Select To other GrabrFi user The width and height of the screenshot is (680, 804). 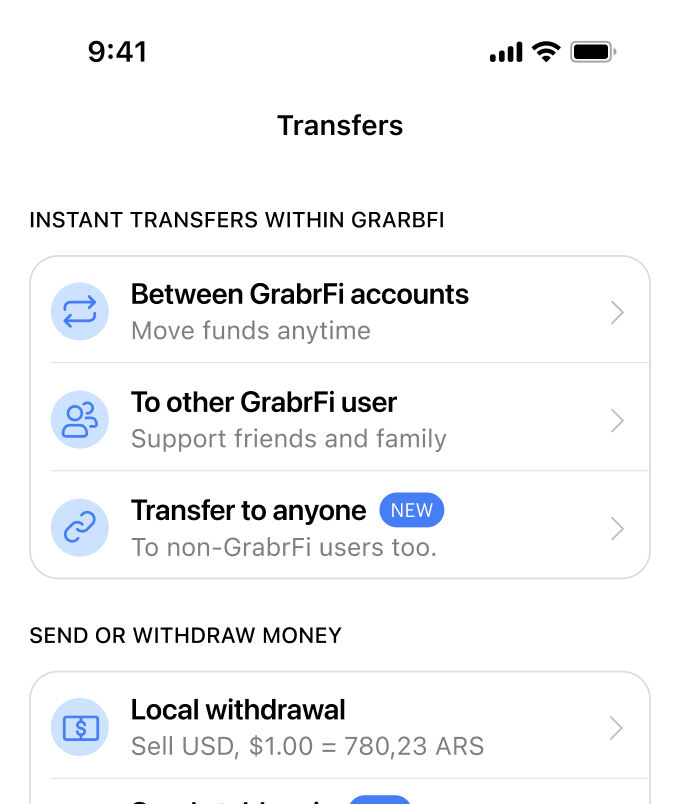point(340,419)
